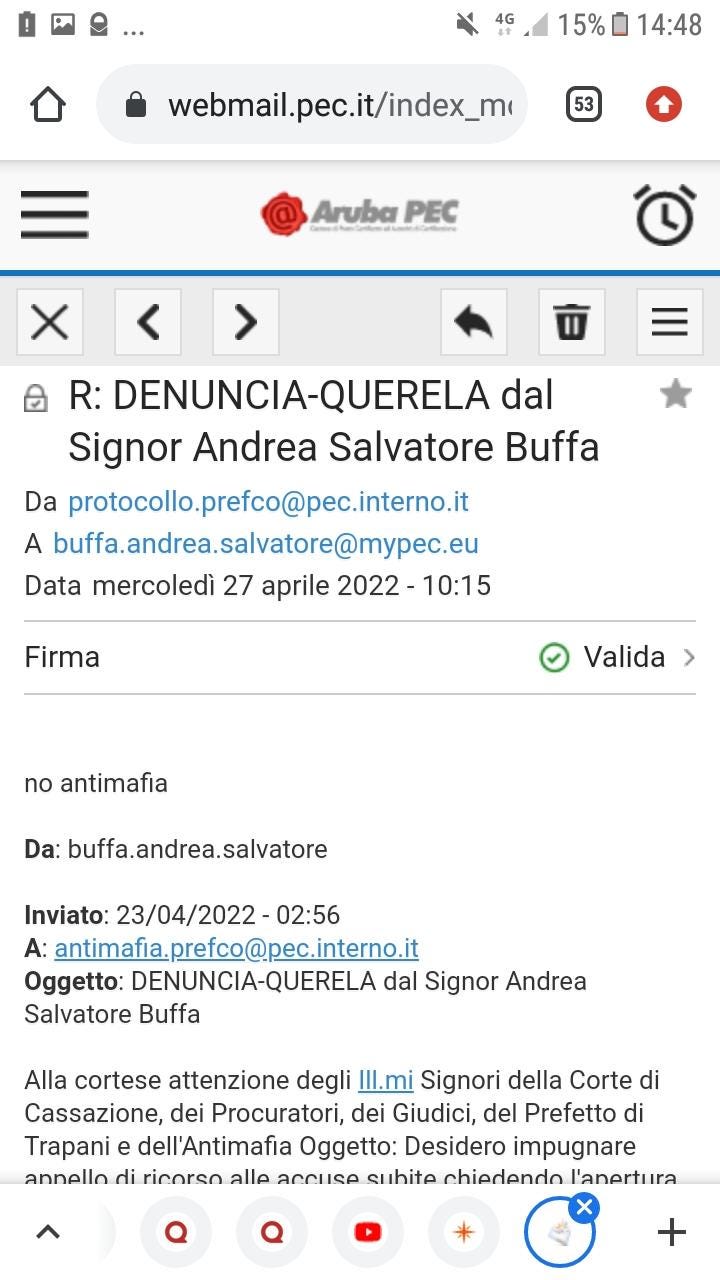Open the alarm clock reminder icon
Screen dimensions: 720x1280
665,214
